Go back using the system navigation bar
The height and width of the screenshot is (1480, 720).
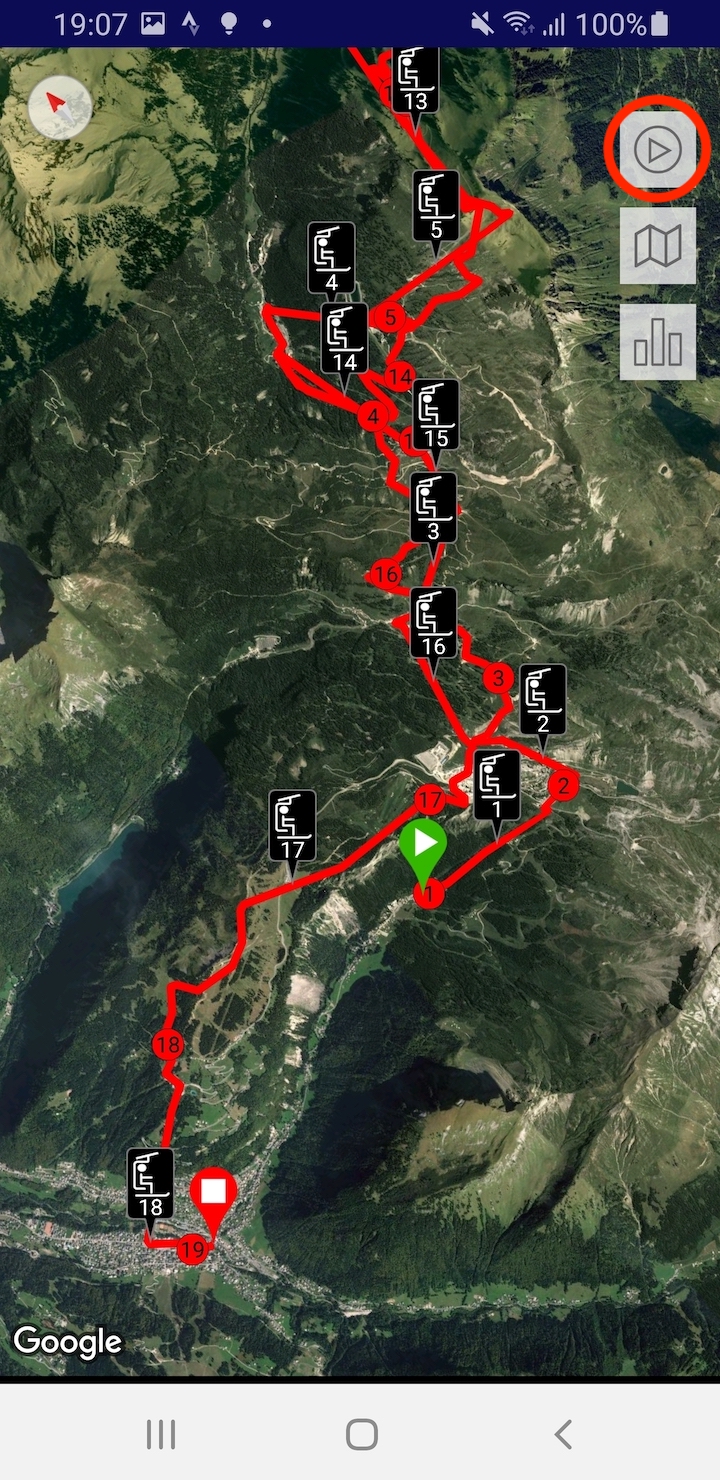563,1434
